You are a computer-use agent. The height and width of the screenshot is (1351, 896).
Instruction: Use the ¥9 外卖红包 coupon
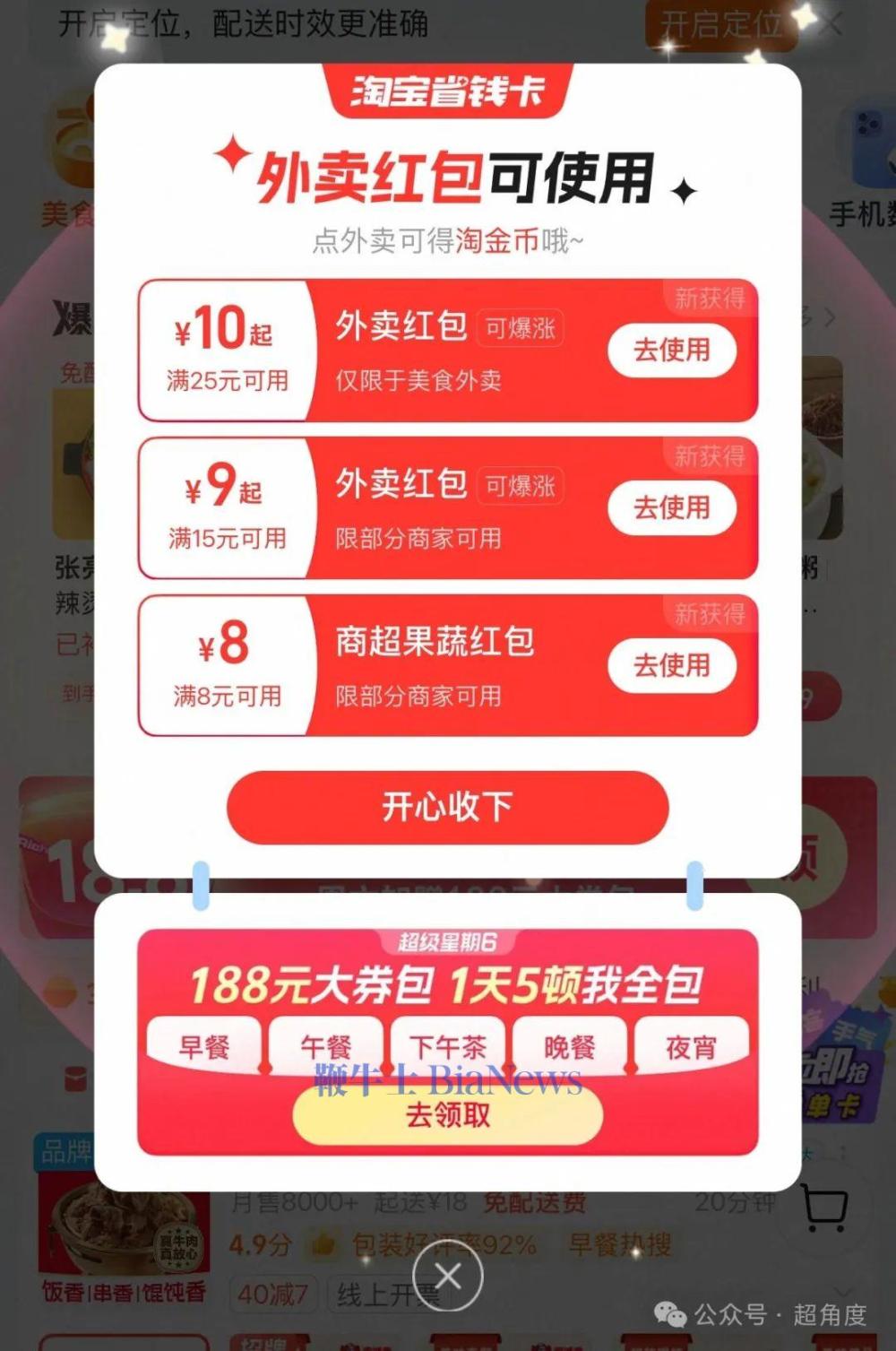coord(672,507)
